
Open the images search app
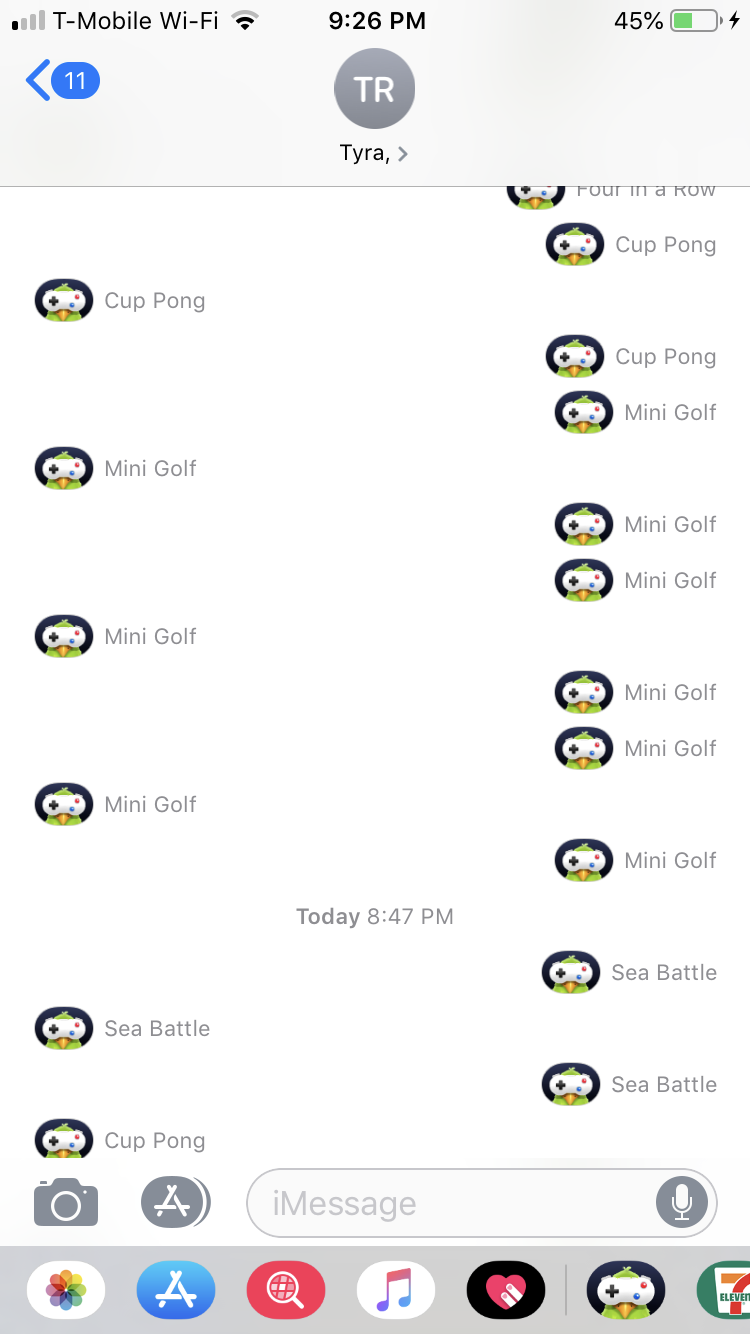tap(286, 1290)
